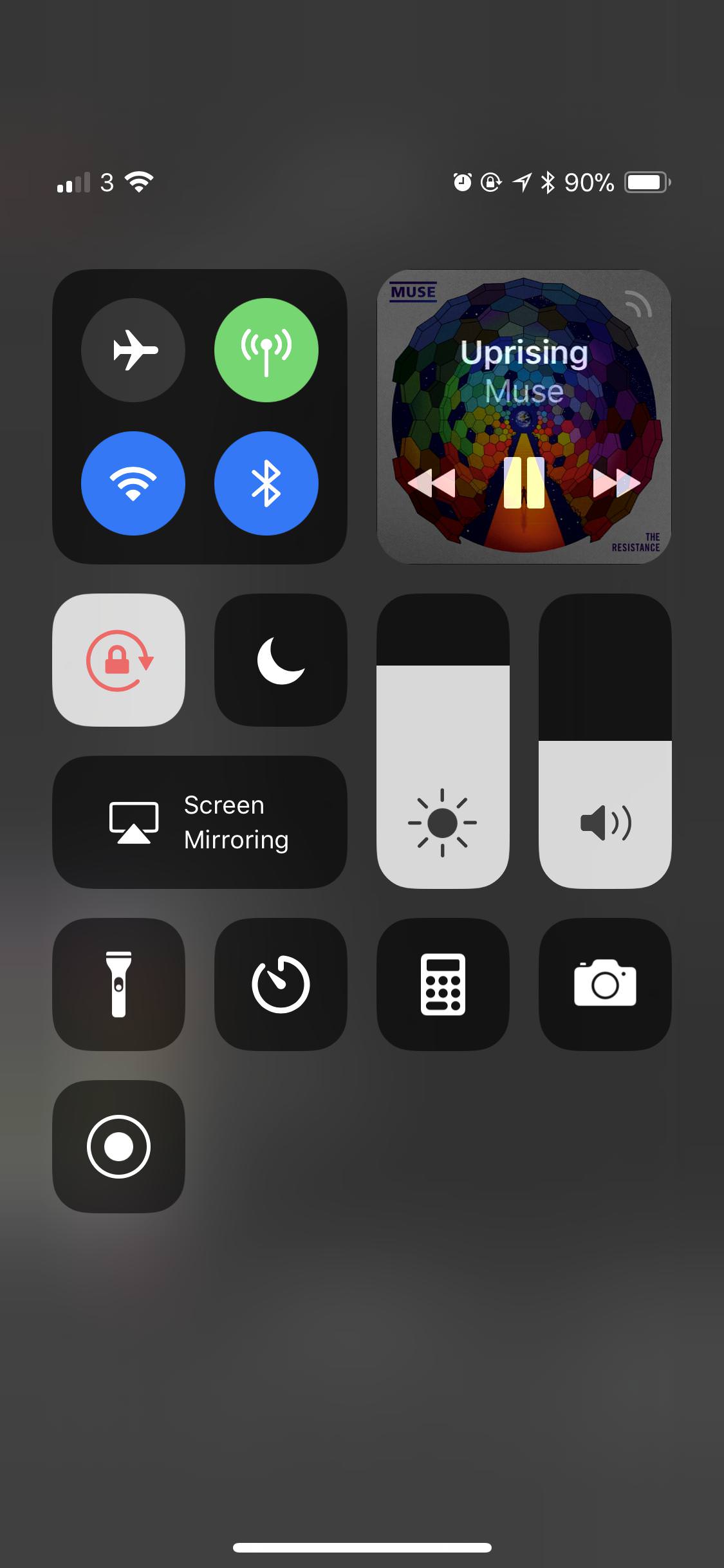724x1568 pixels.
Task: Unlock portrait orientation lock
Action: pyautogui.click(x=119, y=660)
